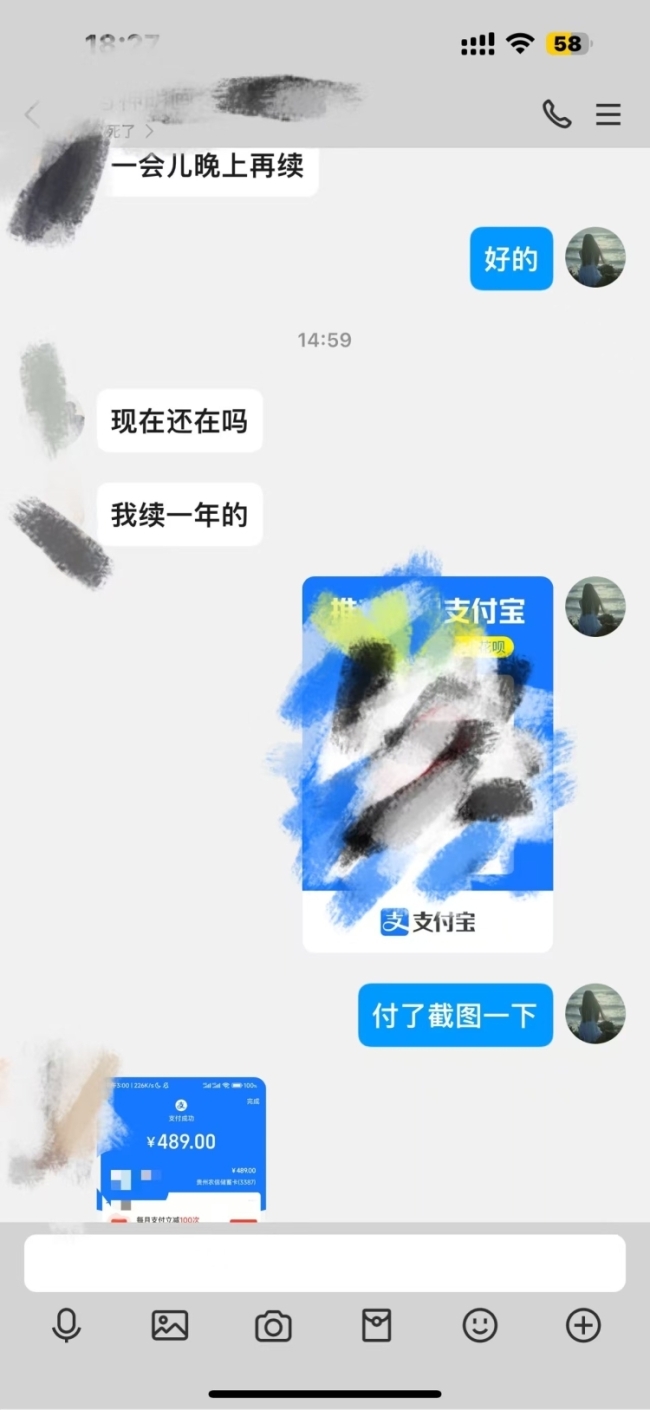The width and height of the screenshot is (650, 1410).
Task: Open the Alipay payment code image
Action: click(427, 764)
